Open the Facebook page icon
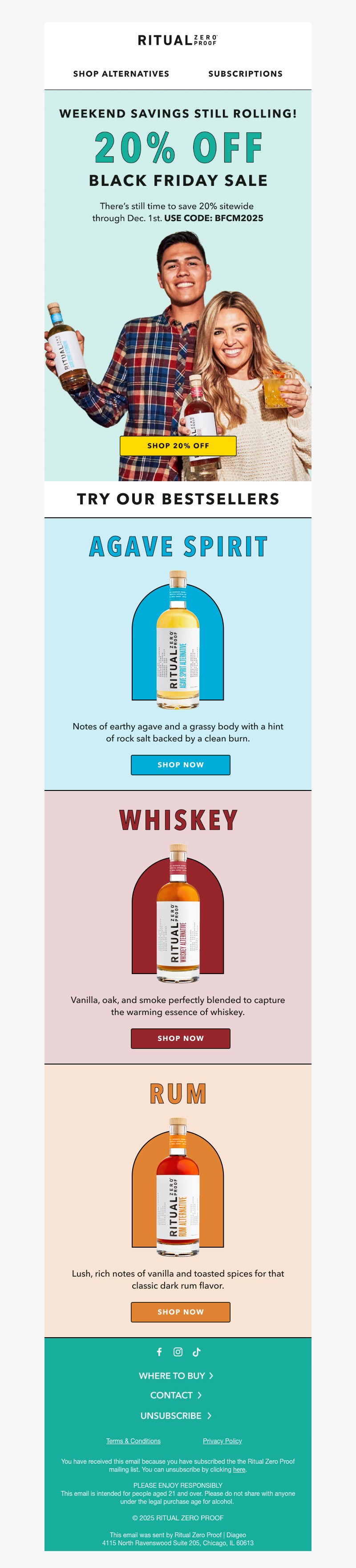356x1568 pixels. [159, 1352]
